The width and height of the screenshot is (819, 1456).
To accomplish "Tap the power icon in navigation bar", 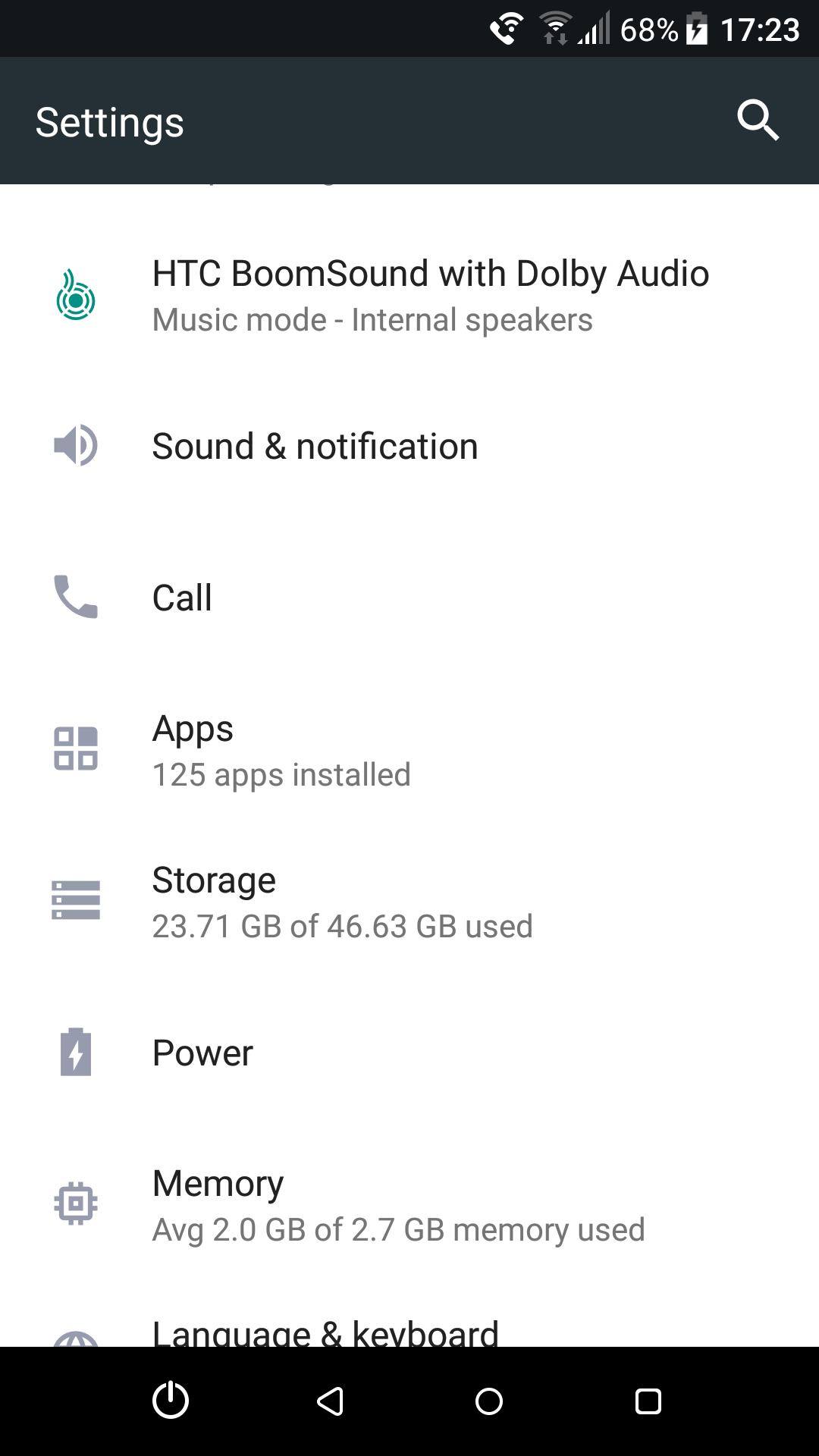I will (171, 1401).
